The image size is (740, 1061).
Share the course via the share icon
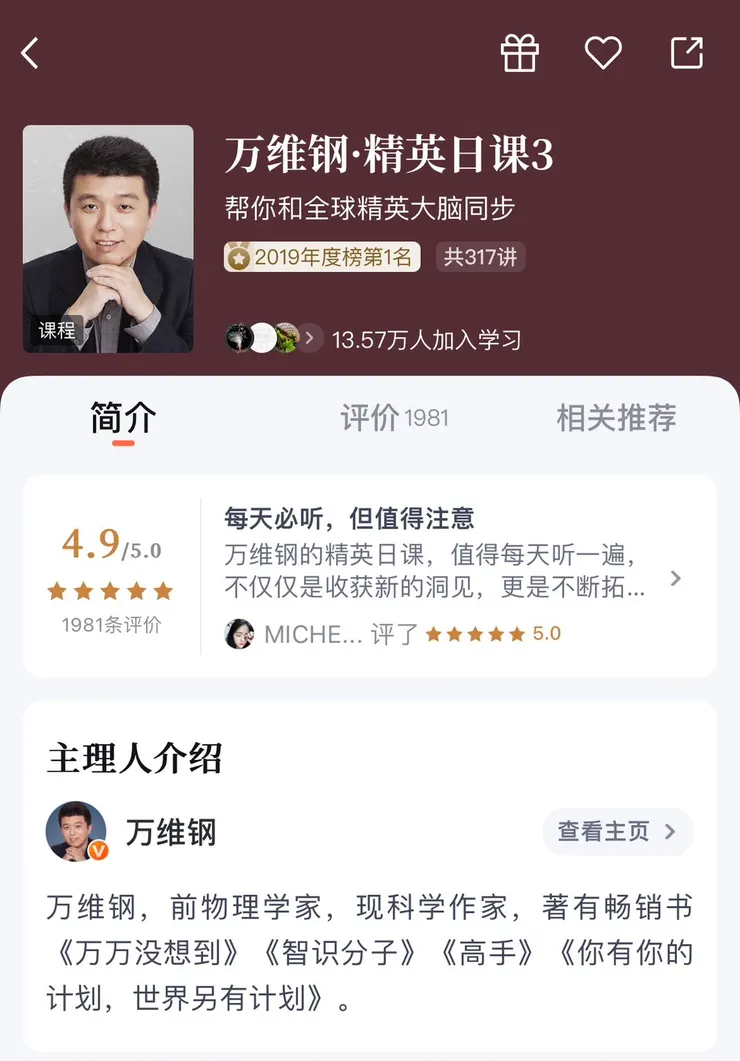tap(687, 53)
